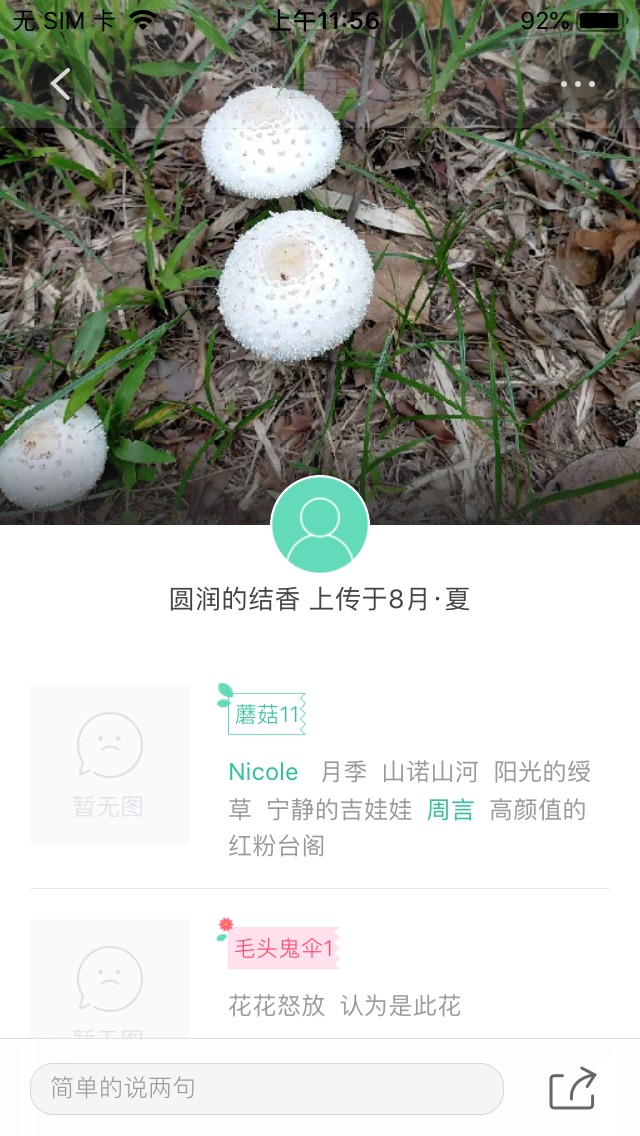Tap the 简单的说两句 comment field
Viewport: 640px width, 1136px height.
click(x=266, y=1088)
